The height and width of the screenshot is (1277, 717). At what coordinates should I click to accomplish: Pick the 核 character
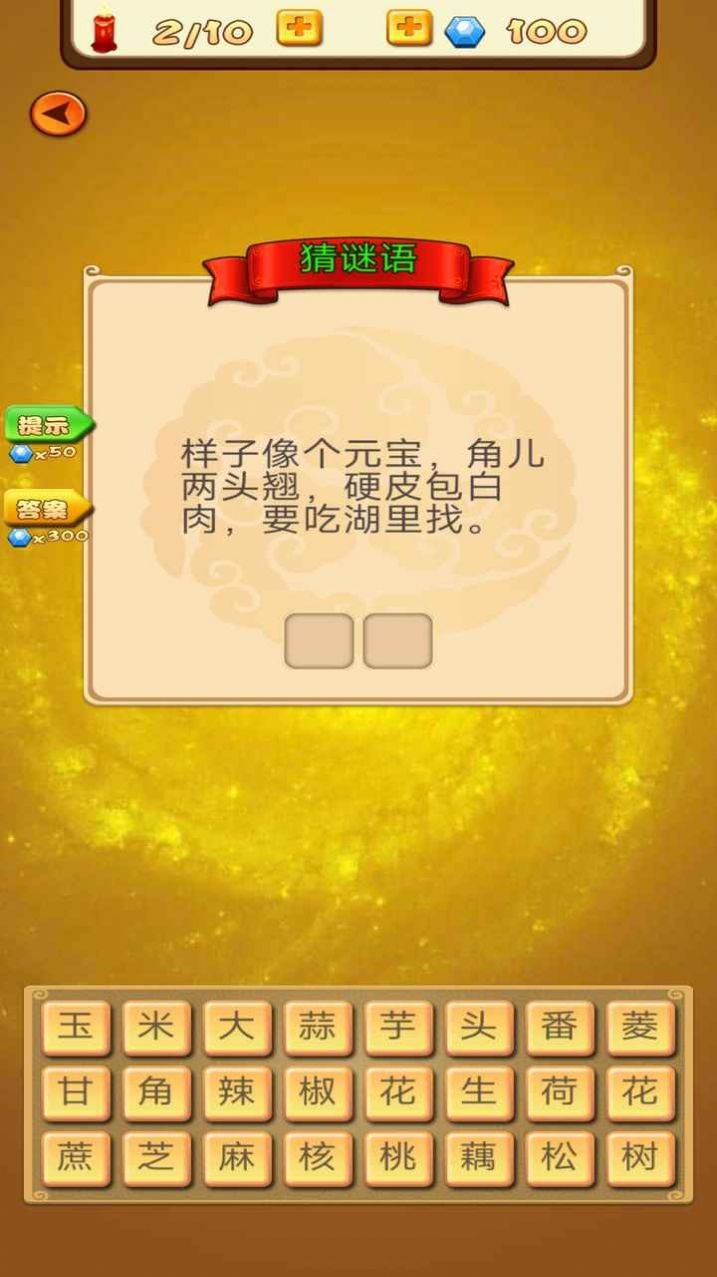point(318,1159)
